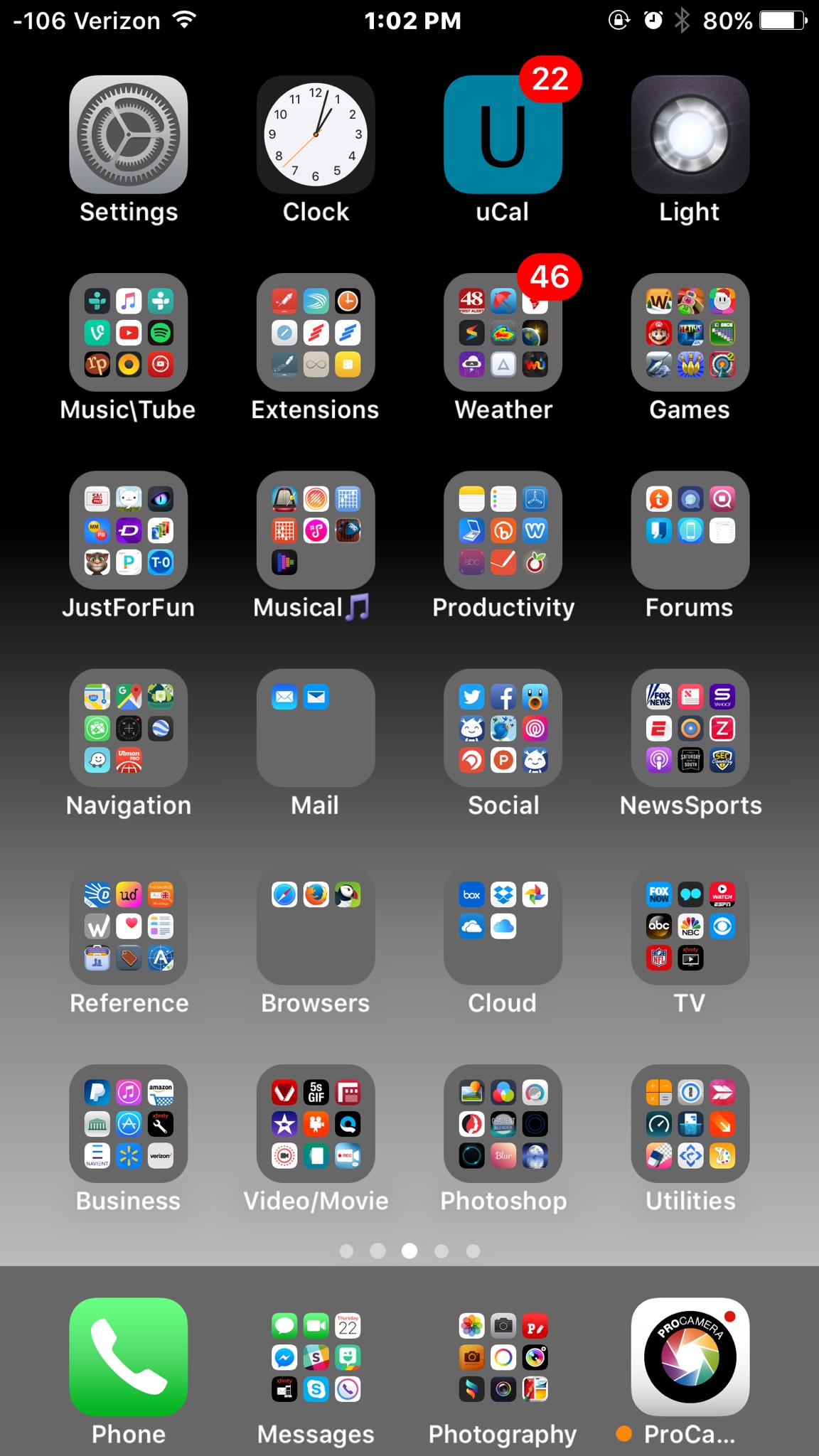
Task: Open ProCamera from the dock
Action: coord(690,1356)
